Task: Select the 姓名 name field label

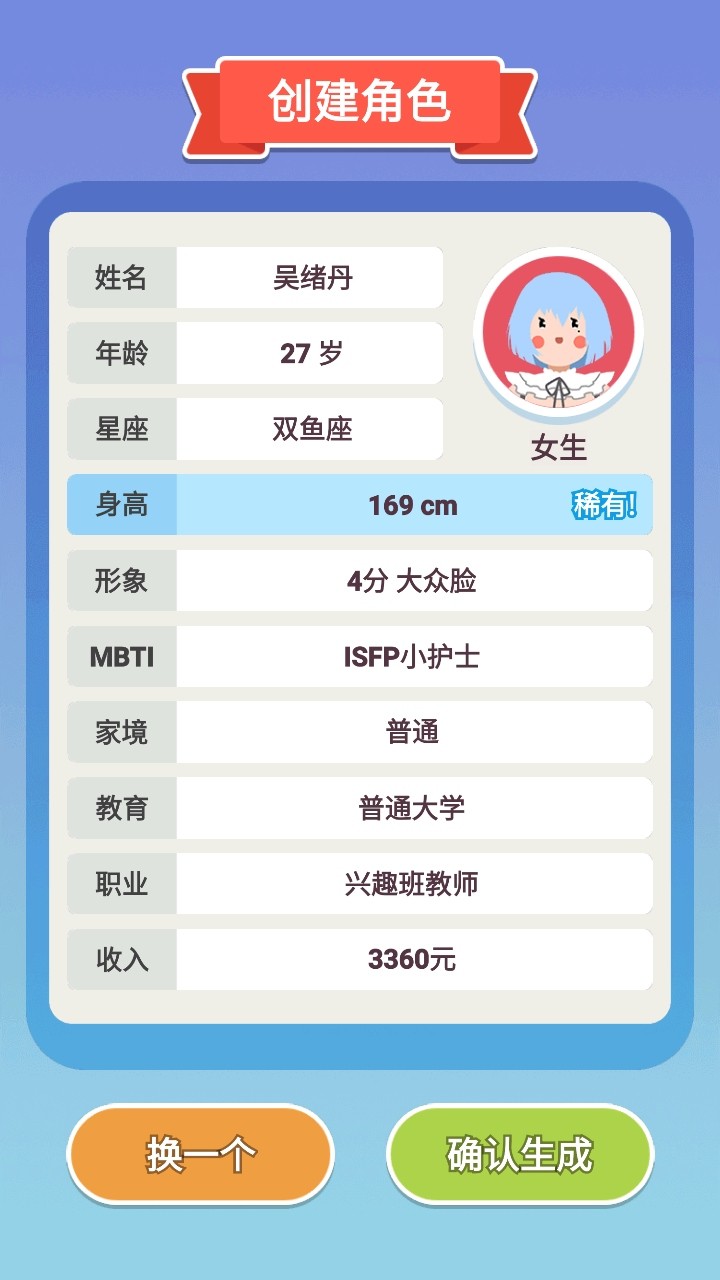Action: 122,277
